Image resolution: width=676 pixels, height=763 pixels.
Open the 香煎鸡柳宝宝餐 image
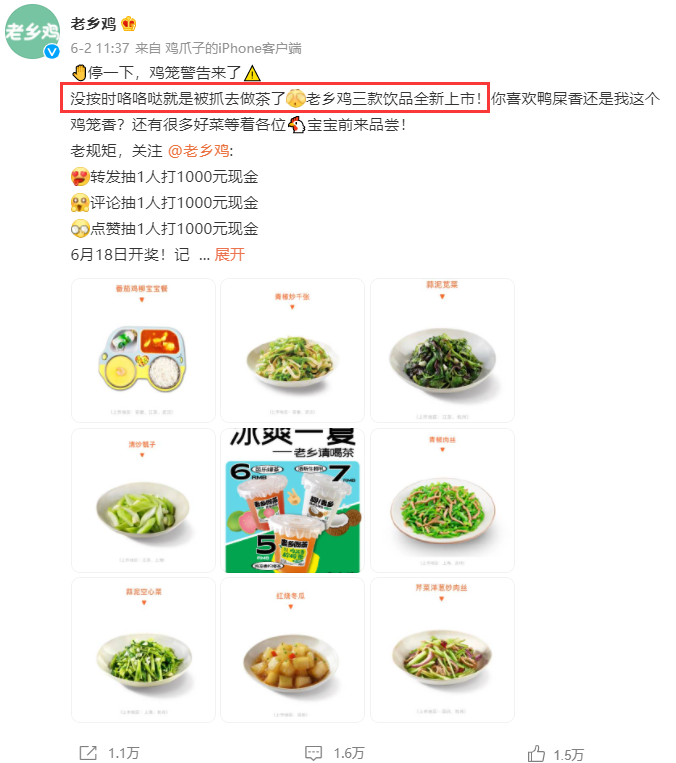[142, 350]
